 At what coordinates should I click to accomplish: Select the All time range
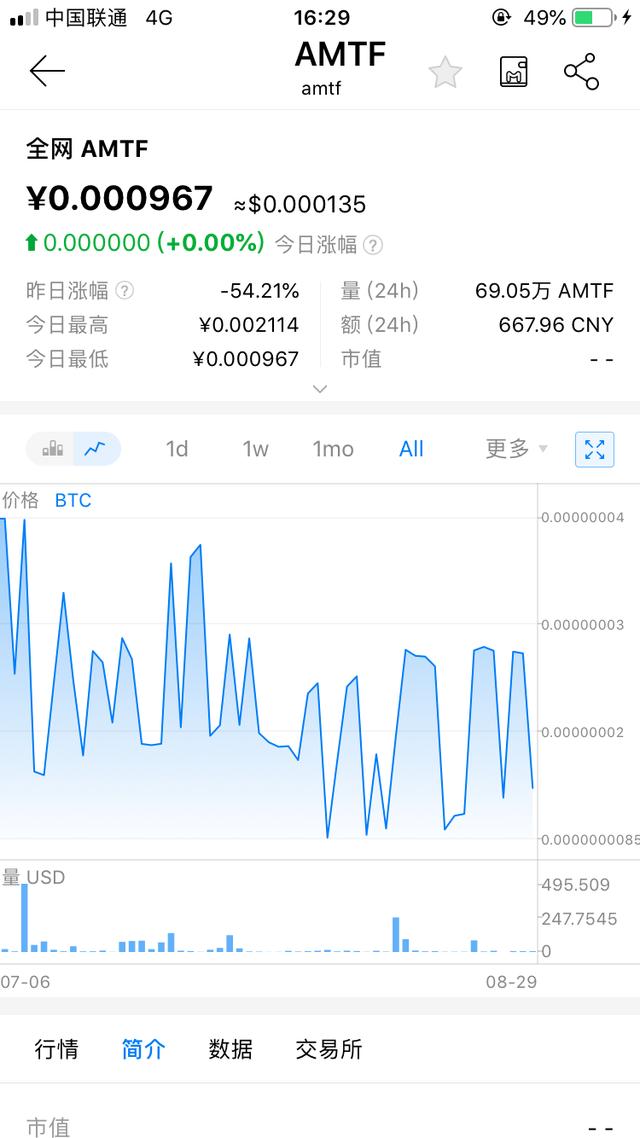click(x=411, y=449)
